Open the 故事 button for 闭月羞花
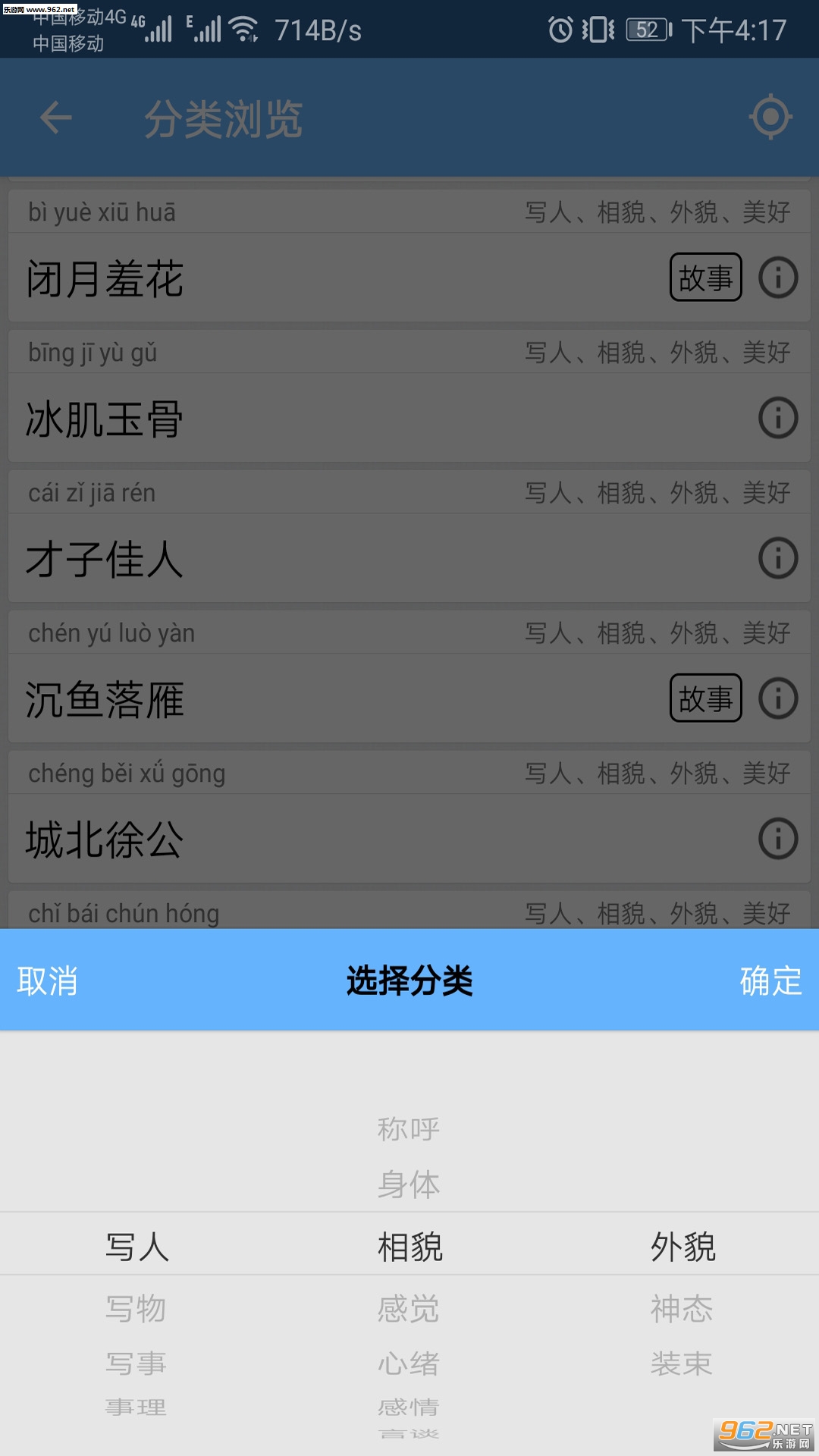The height and width of the screenshot is (1456, 819). 705,278
